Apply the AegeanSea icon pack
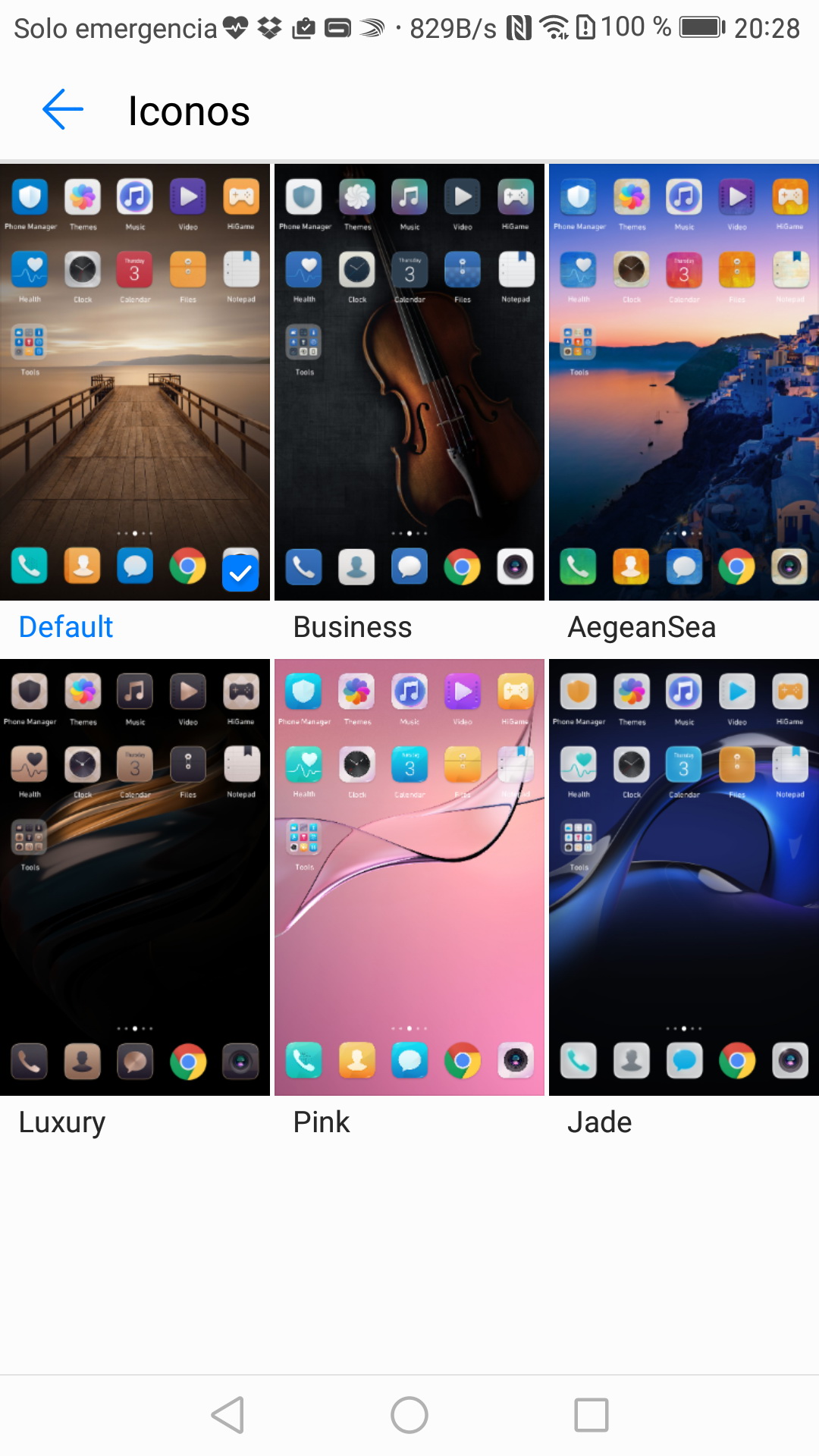 pos(683,381)
